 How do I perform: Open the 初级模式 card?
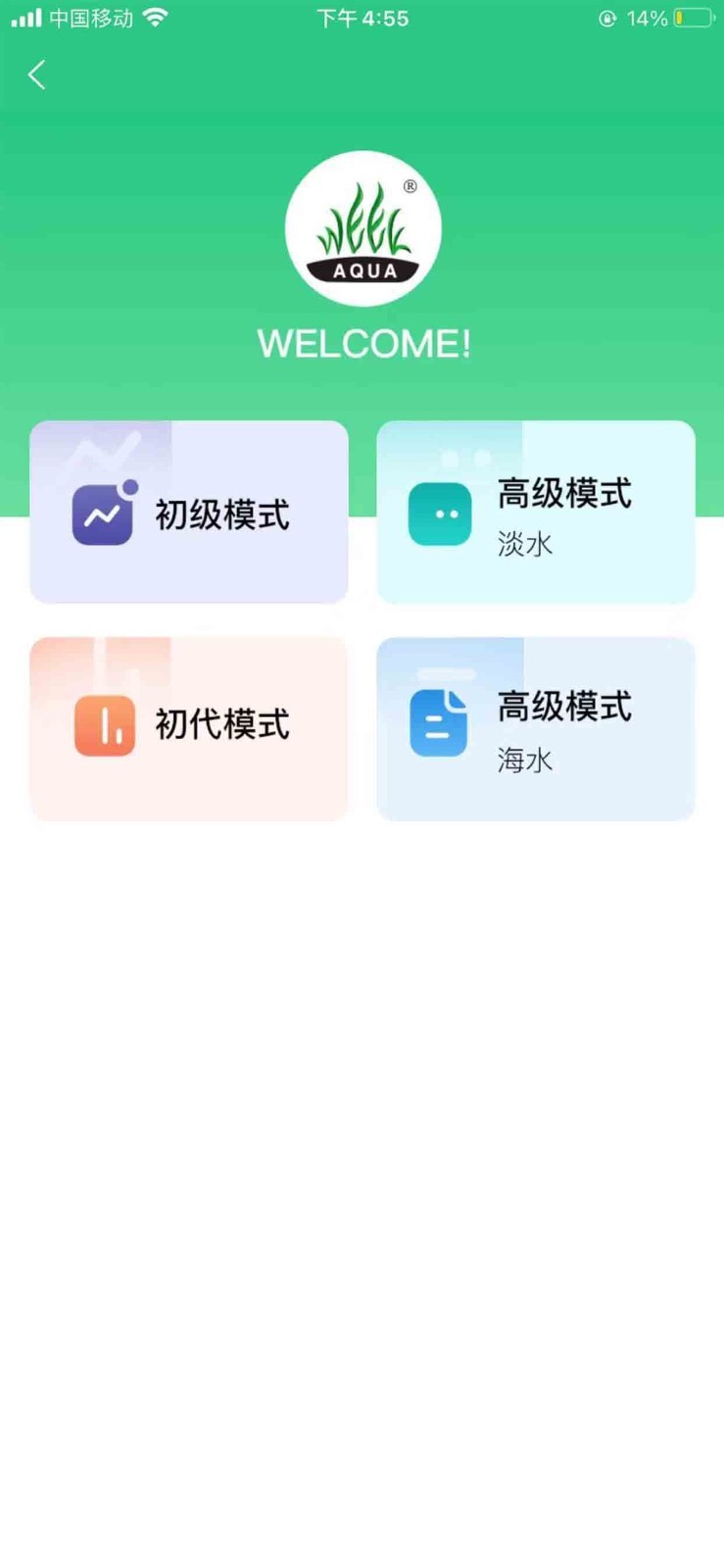click(x=189, y=513)
